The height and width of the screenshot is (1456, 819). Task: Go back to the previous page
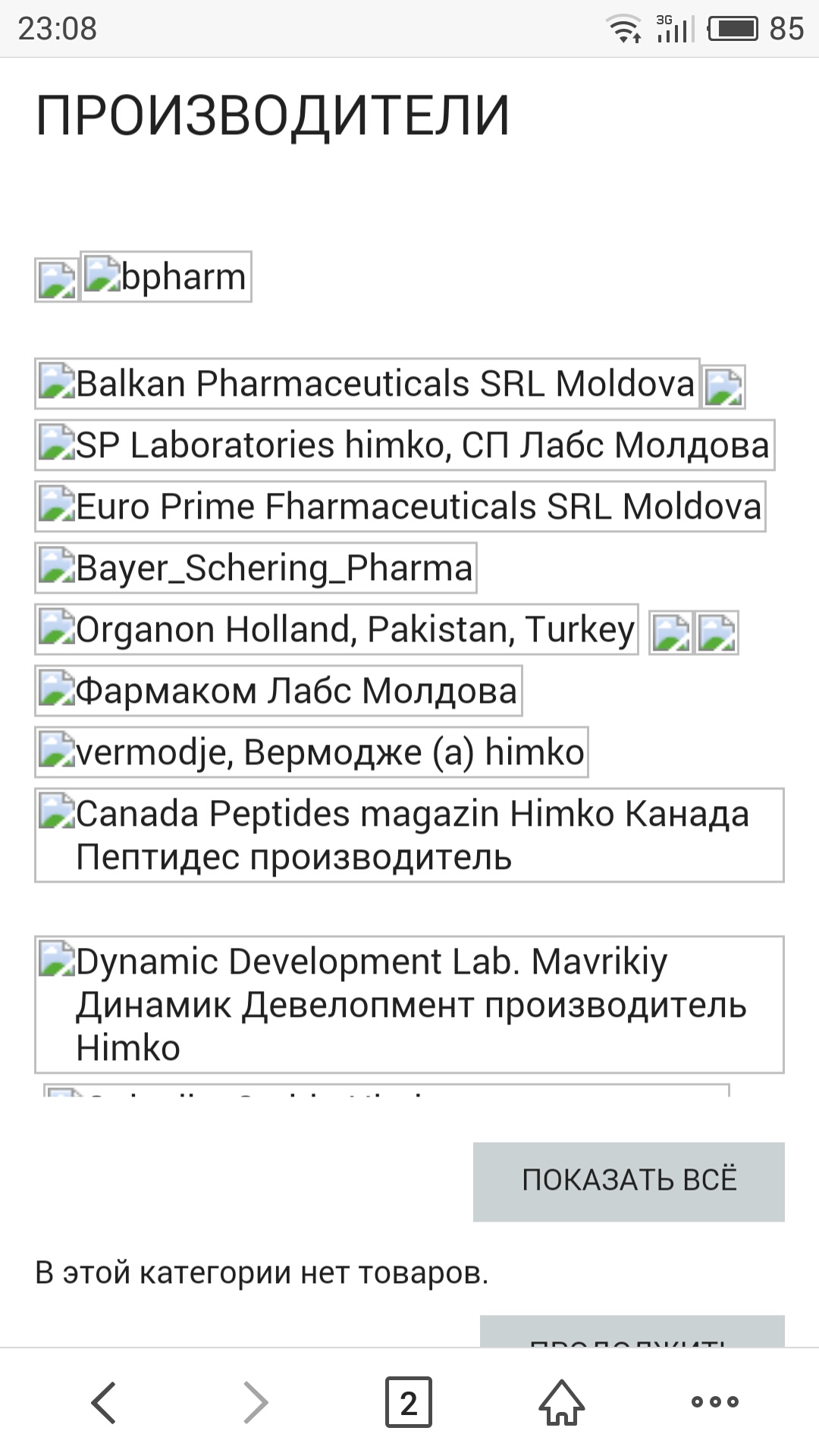point(104,1402)
